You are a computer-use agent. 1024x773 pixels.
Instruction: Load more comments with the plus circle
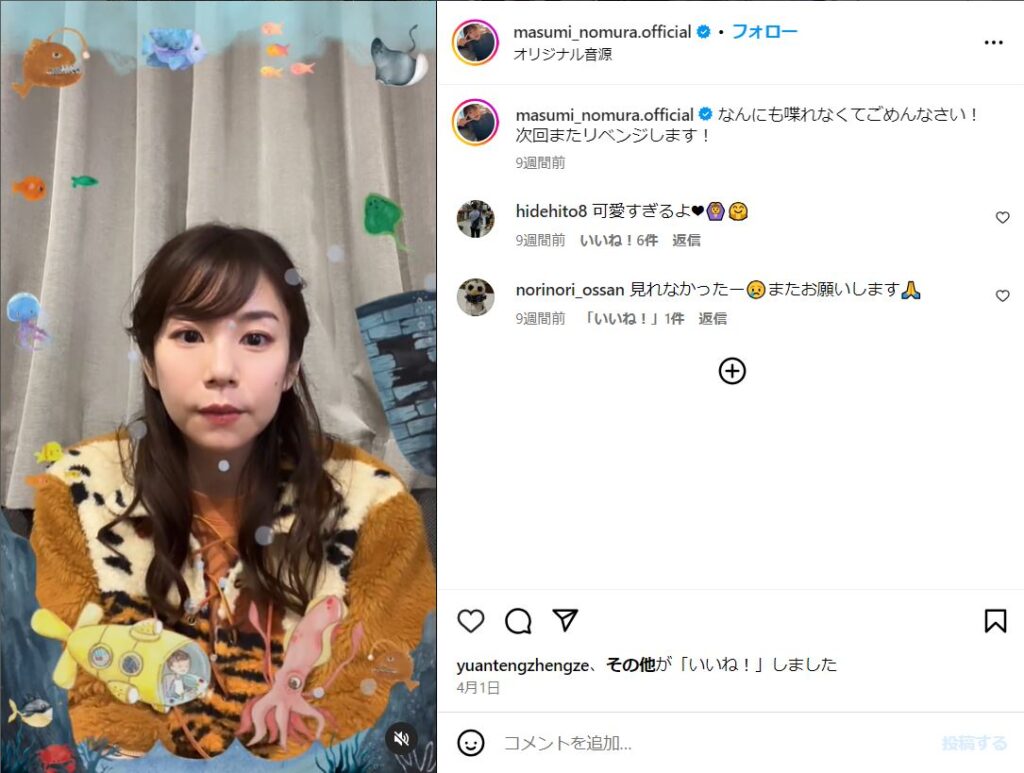tap(732, 371)
